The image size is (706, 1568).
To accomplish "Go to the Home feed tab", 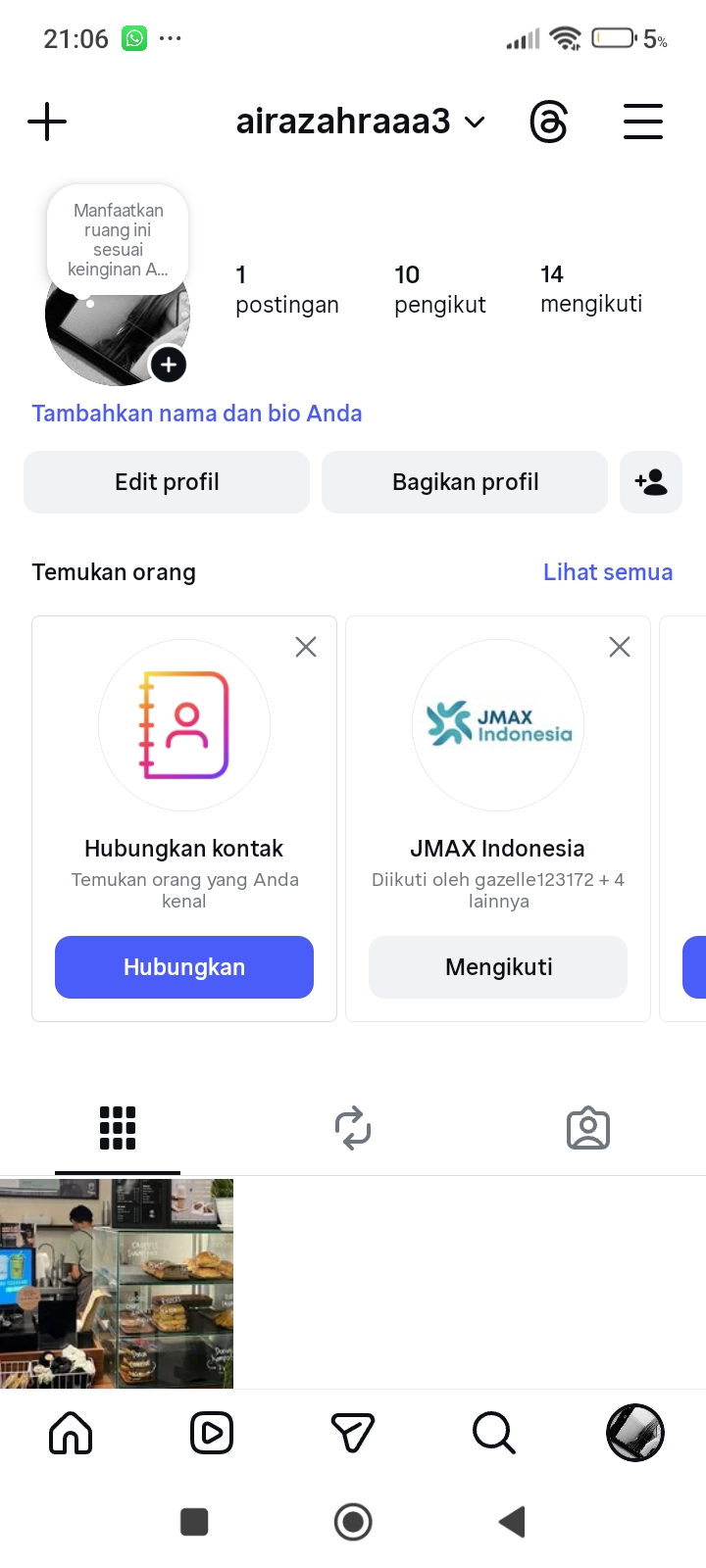I will 71,1434.
